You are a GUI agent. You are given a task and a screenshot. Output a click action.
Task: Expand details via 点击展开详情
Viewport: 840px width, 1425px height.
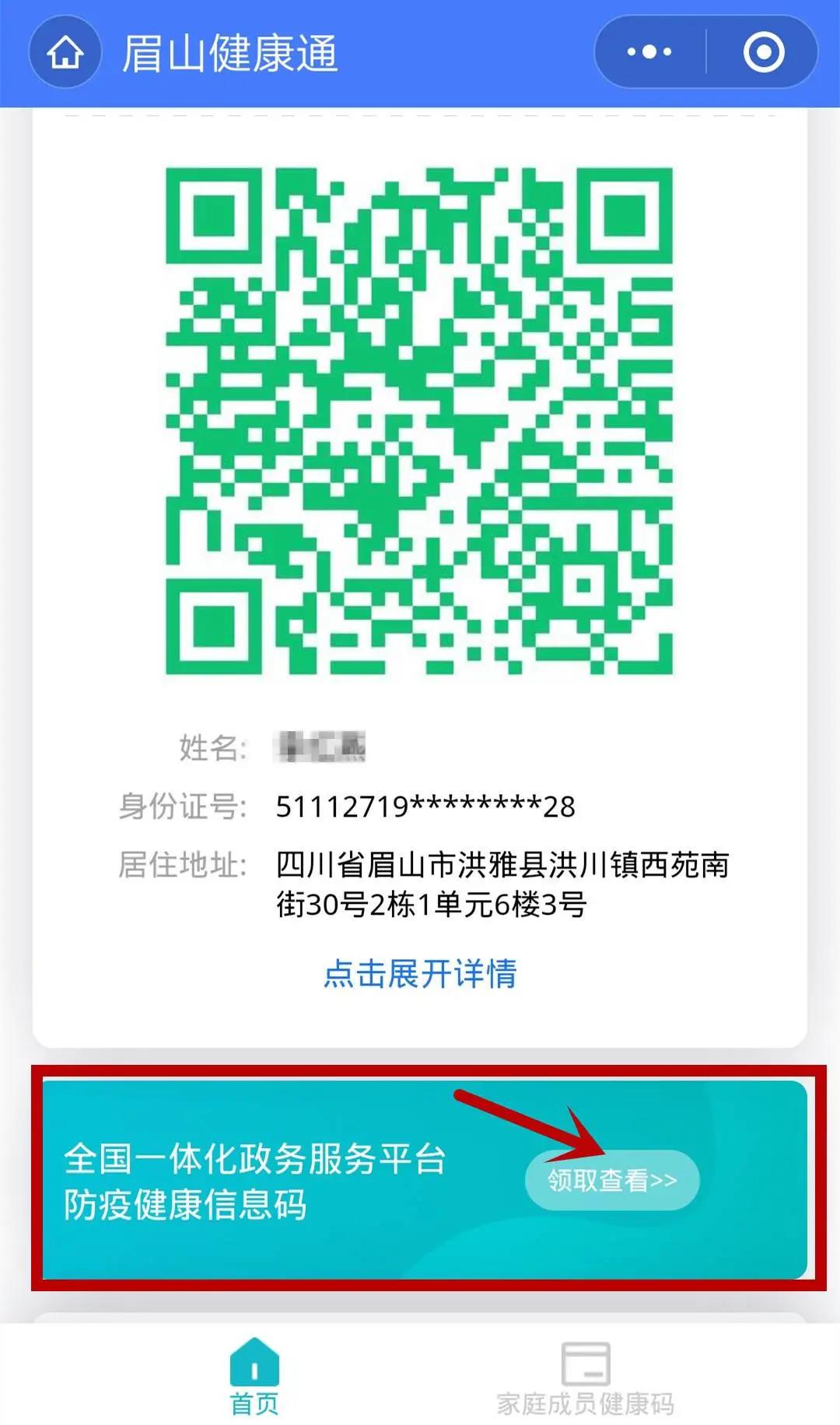tap(420, 973)
